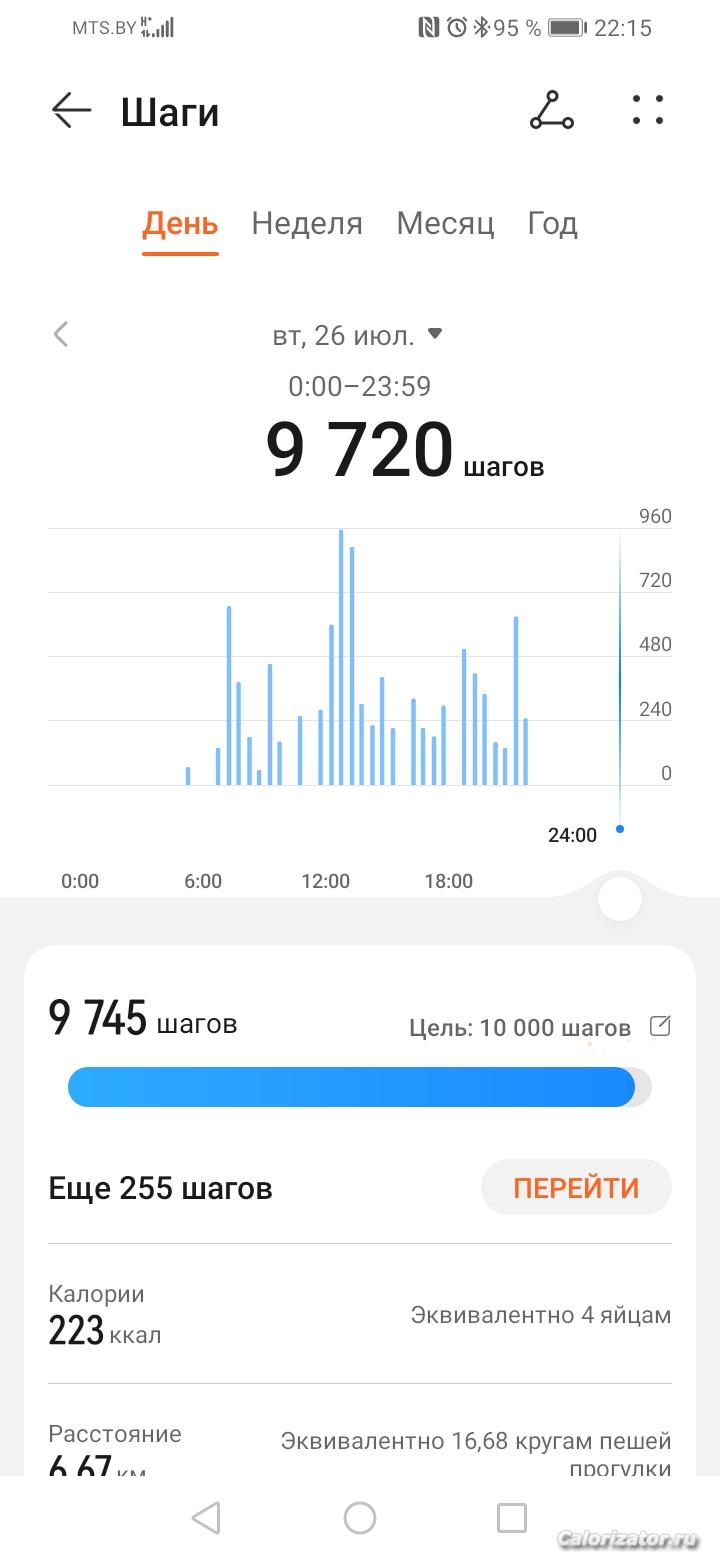This screenshot has height=1560, width=720.
Task: Go to the previous day with left chevron
Action: coord(61,335)
